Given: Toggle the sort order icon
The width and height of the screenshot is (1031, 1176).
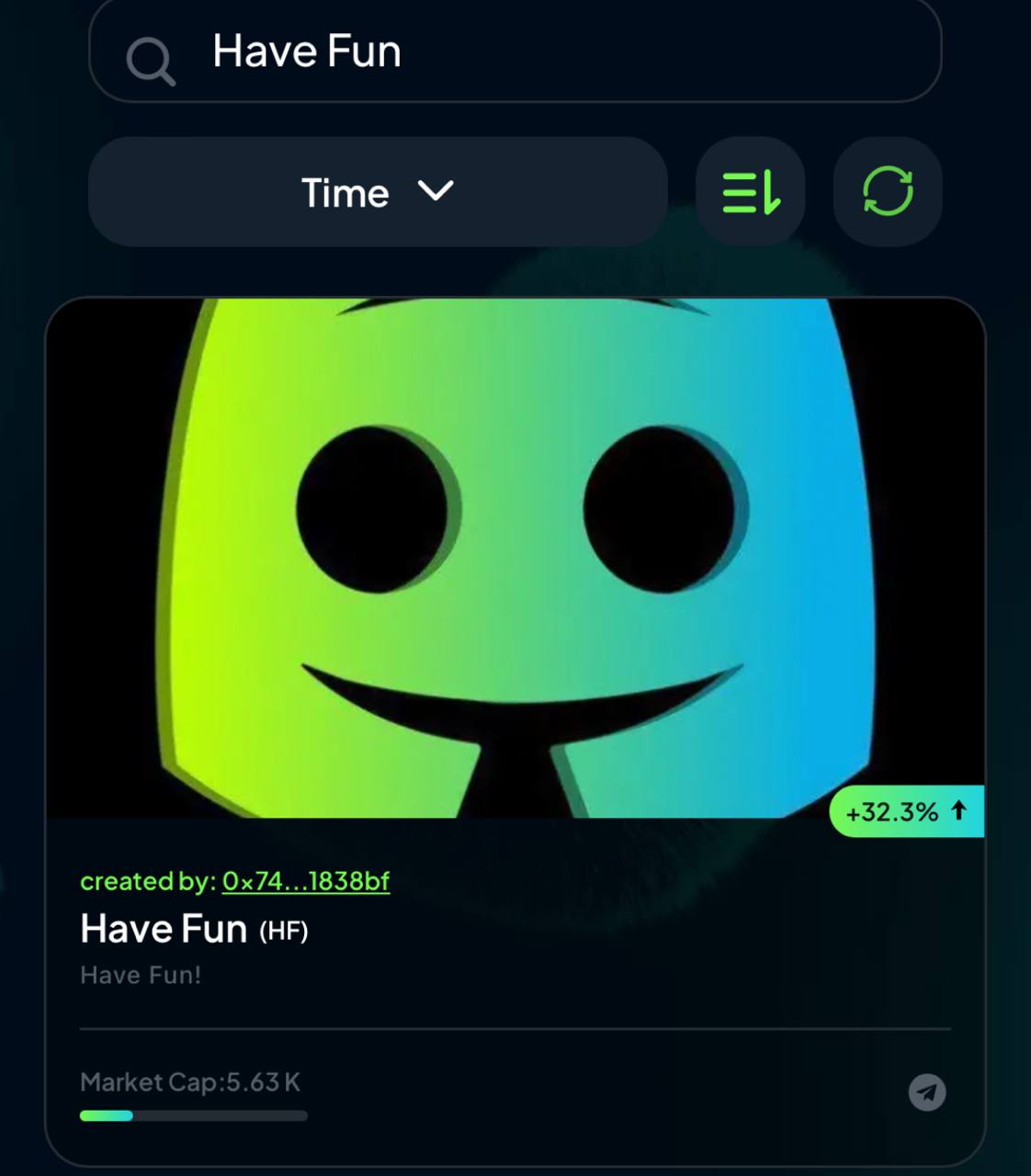Looking at the screenshot, I should pyautogui.click(x=750, y=192).
